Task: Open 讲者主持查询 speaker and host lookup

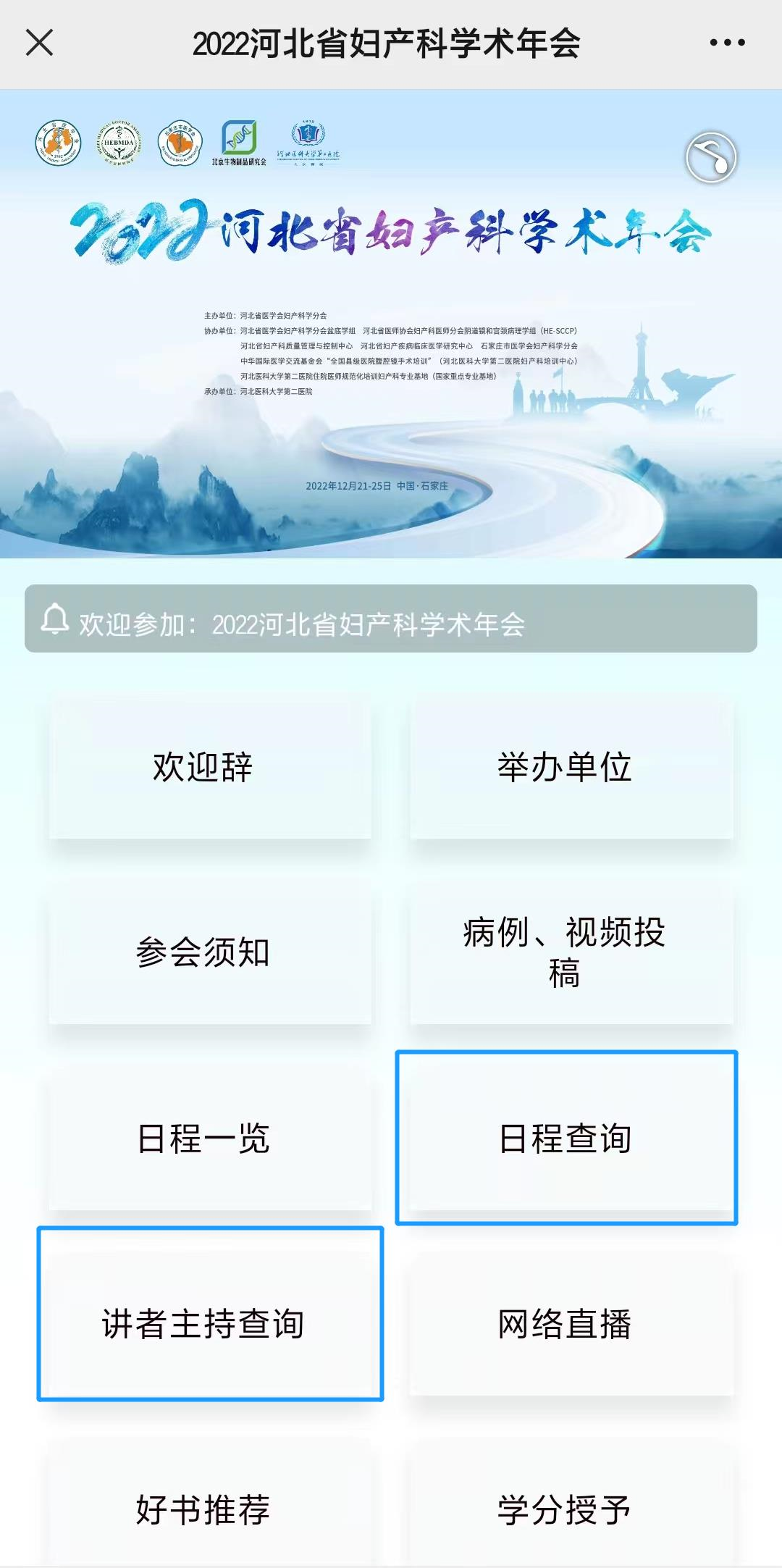Action: click(x=205, y=1325)
